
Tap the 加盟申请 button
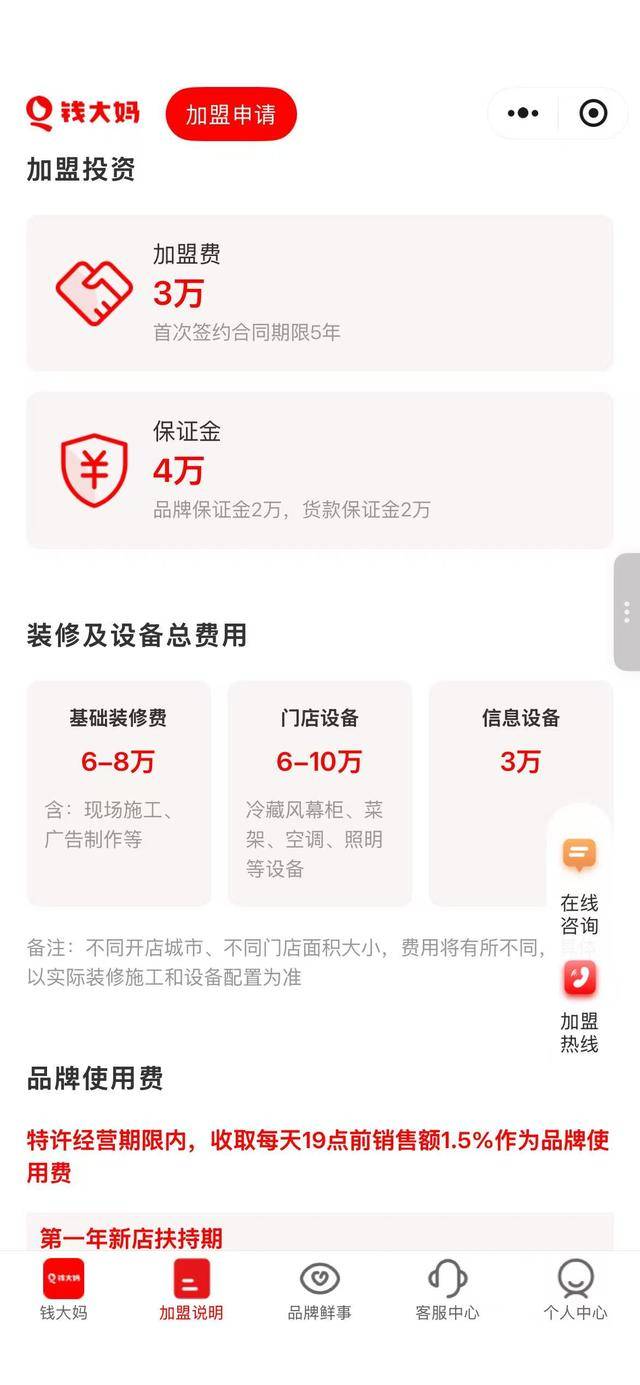(231, 114)
